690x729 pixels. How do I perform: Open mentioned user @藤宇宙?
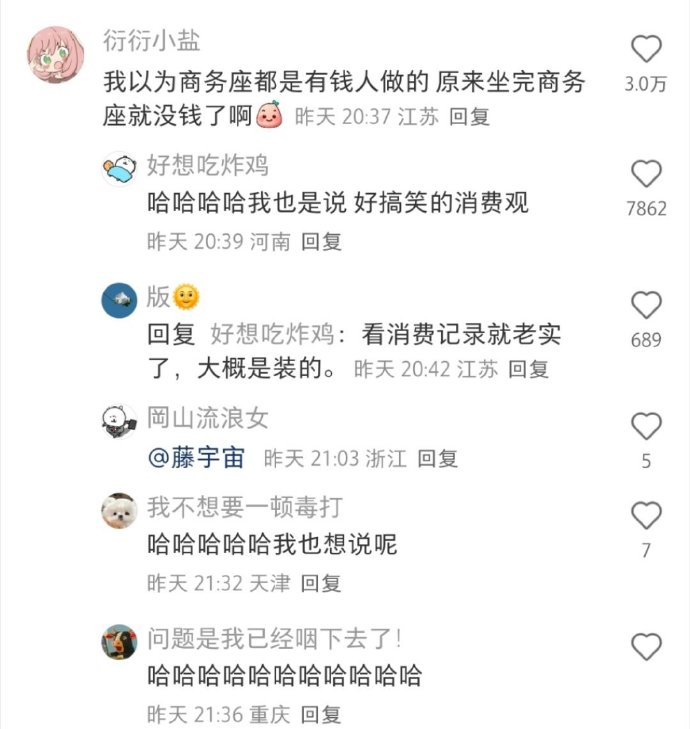[x=196, y=458]
